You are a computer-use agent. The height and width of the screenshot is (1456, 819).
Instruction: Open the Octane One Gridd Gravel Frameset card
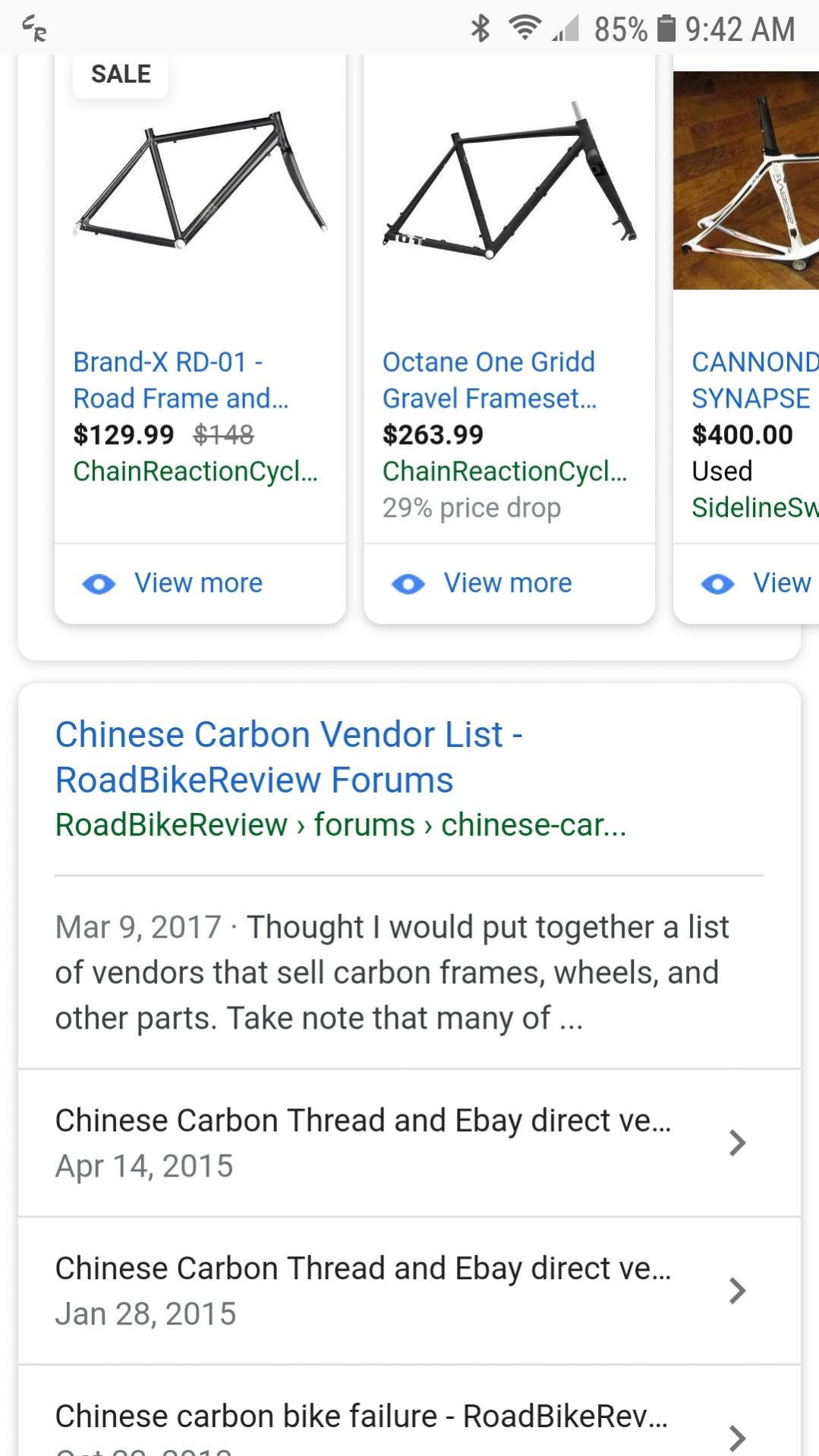point(509,300)
